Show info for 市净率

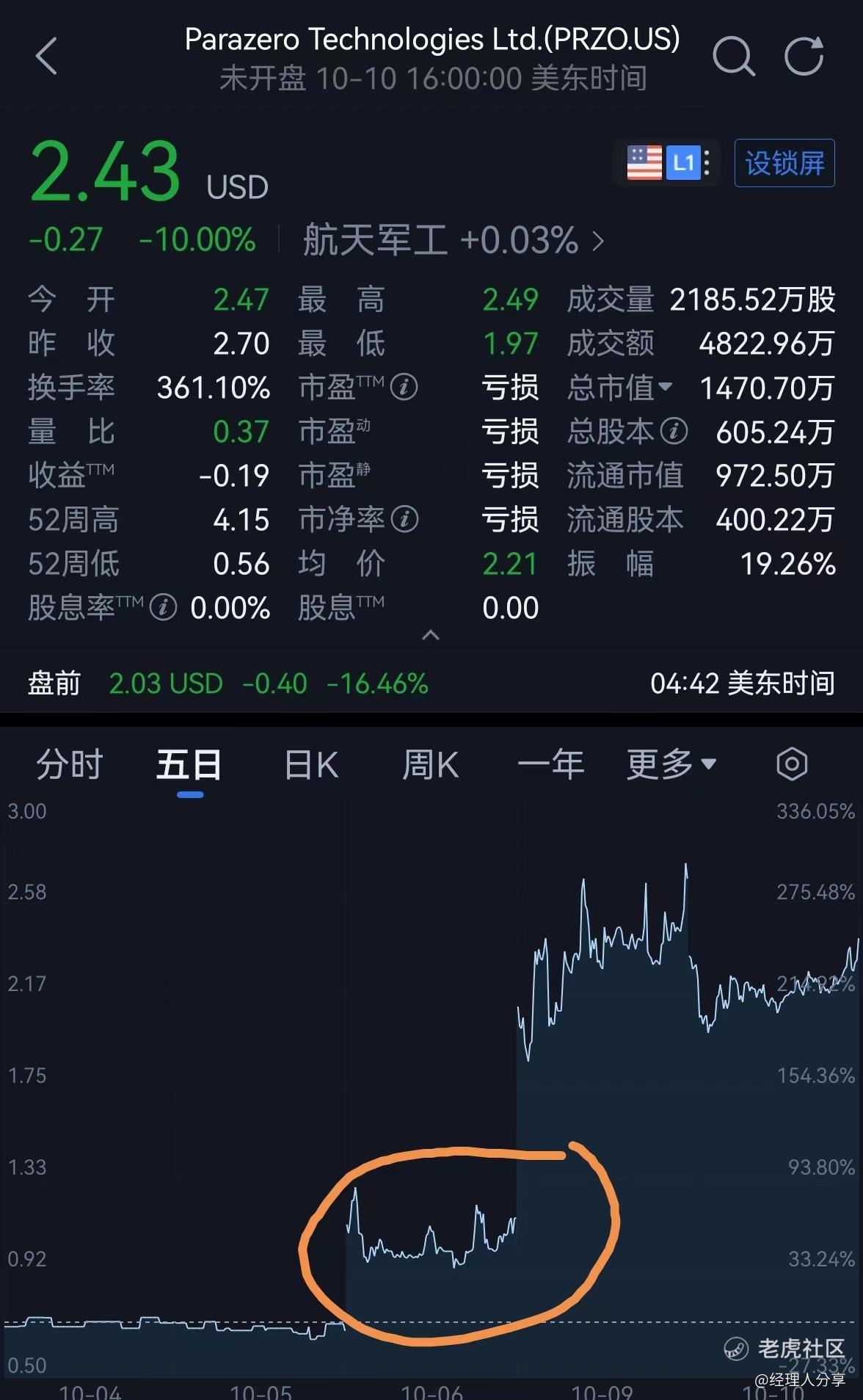(404, 519)
